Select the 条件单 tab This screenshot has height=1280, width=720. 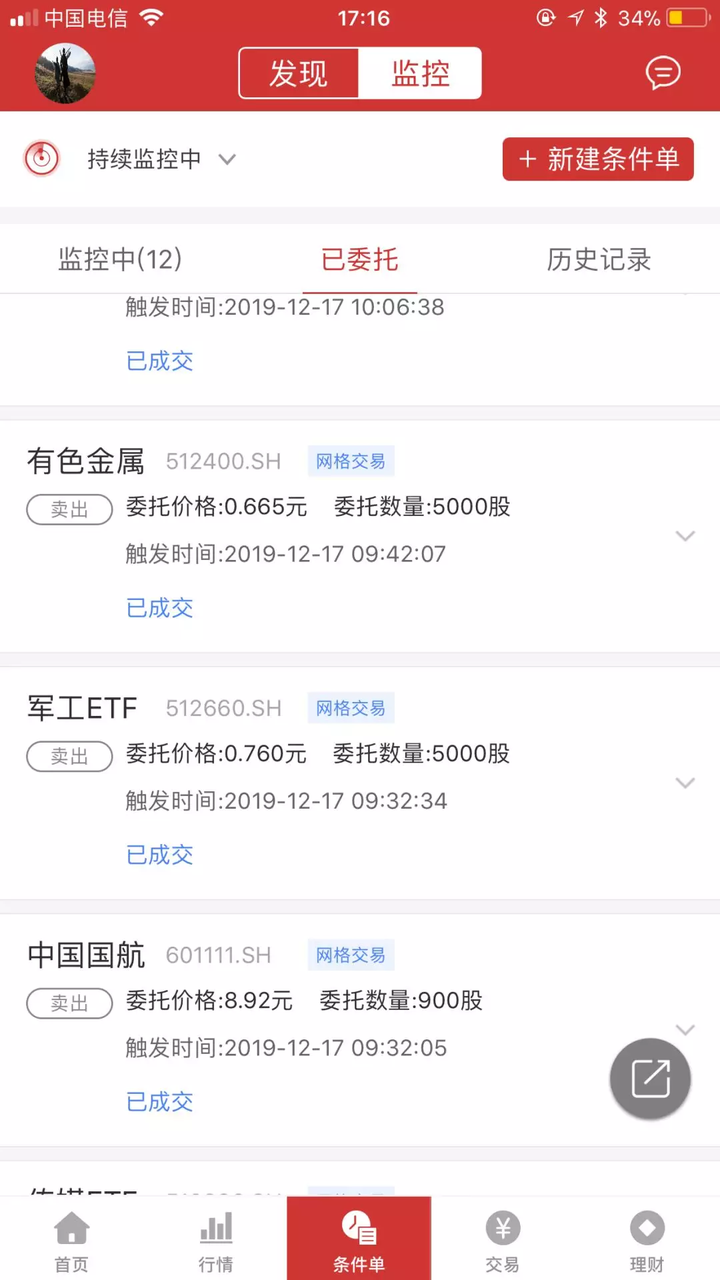[x=359, y=1238]
